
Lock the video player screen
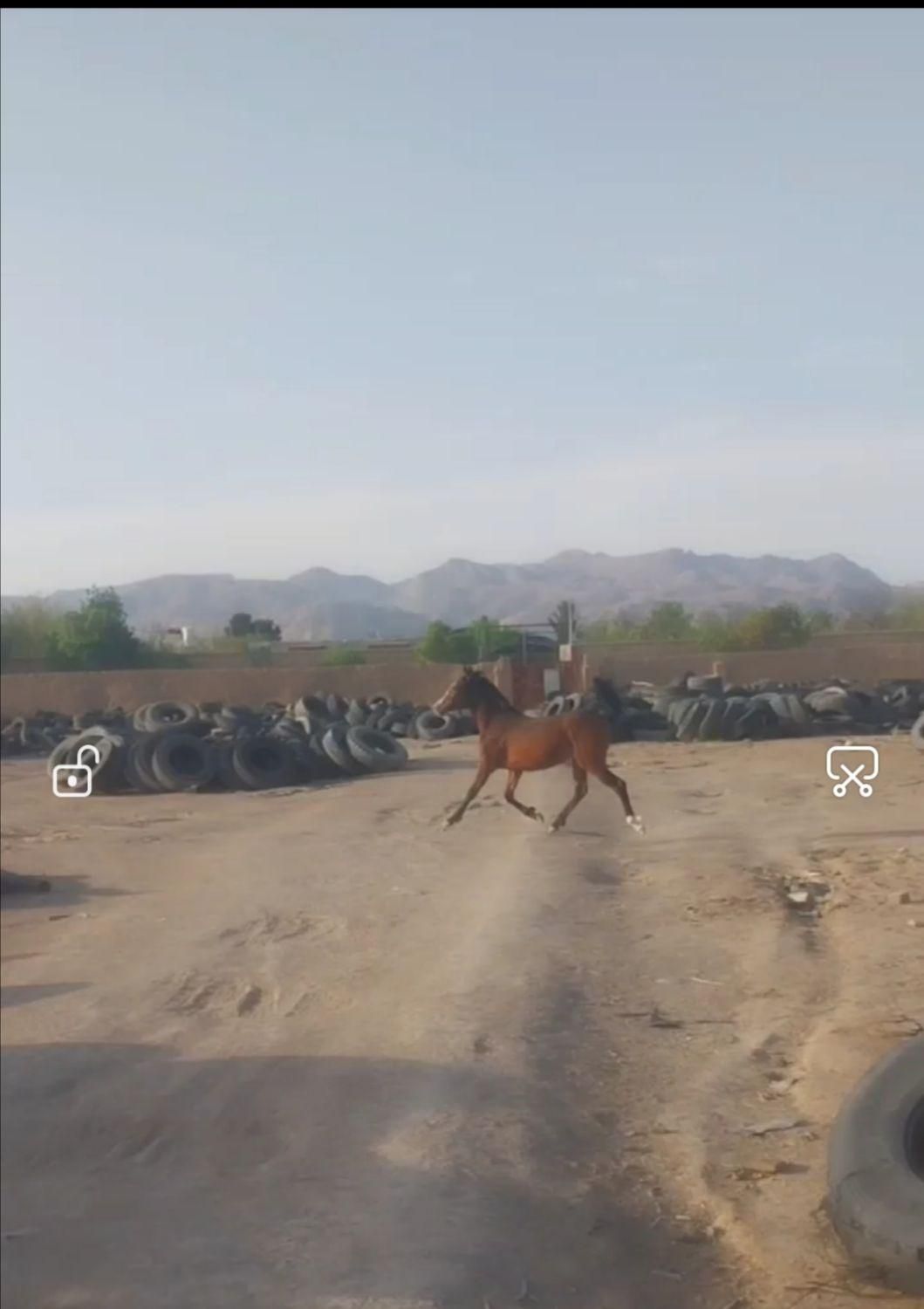75,771
